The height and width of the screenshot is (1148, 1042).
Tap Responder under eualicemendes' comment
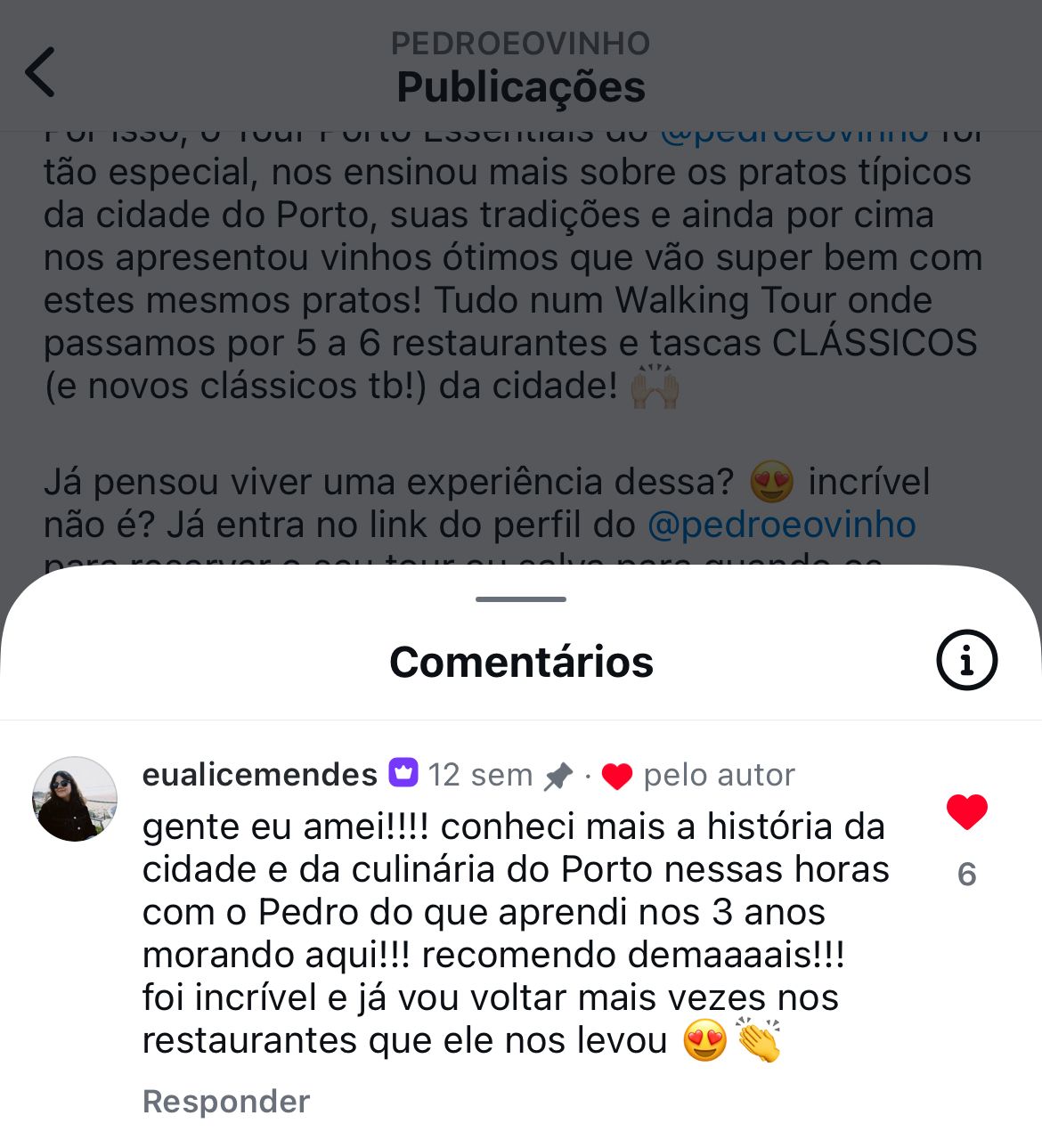click(x=226, y=1101)
